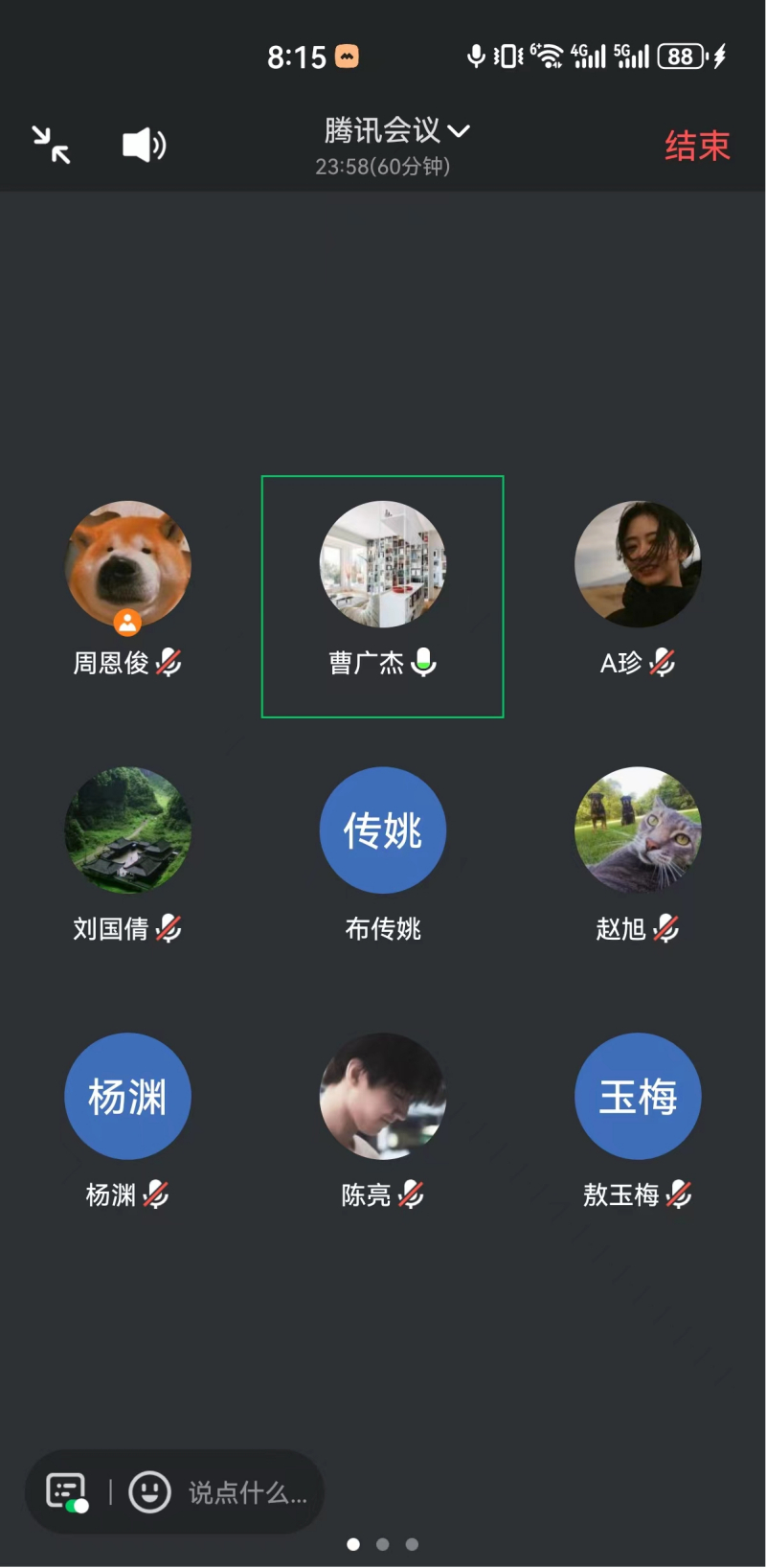The image size is (766, 1568).
Task: Select participant 赵旭
Action: 638,830
